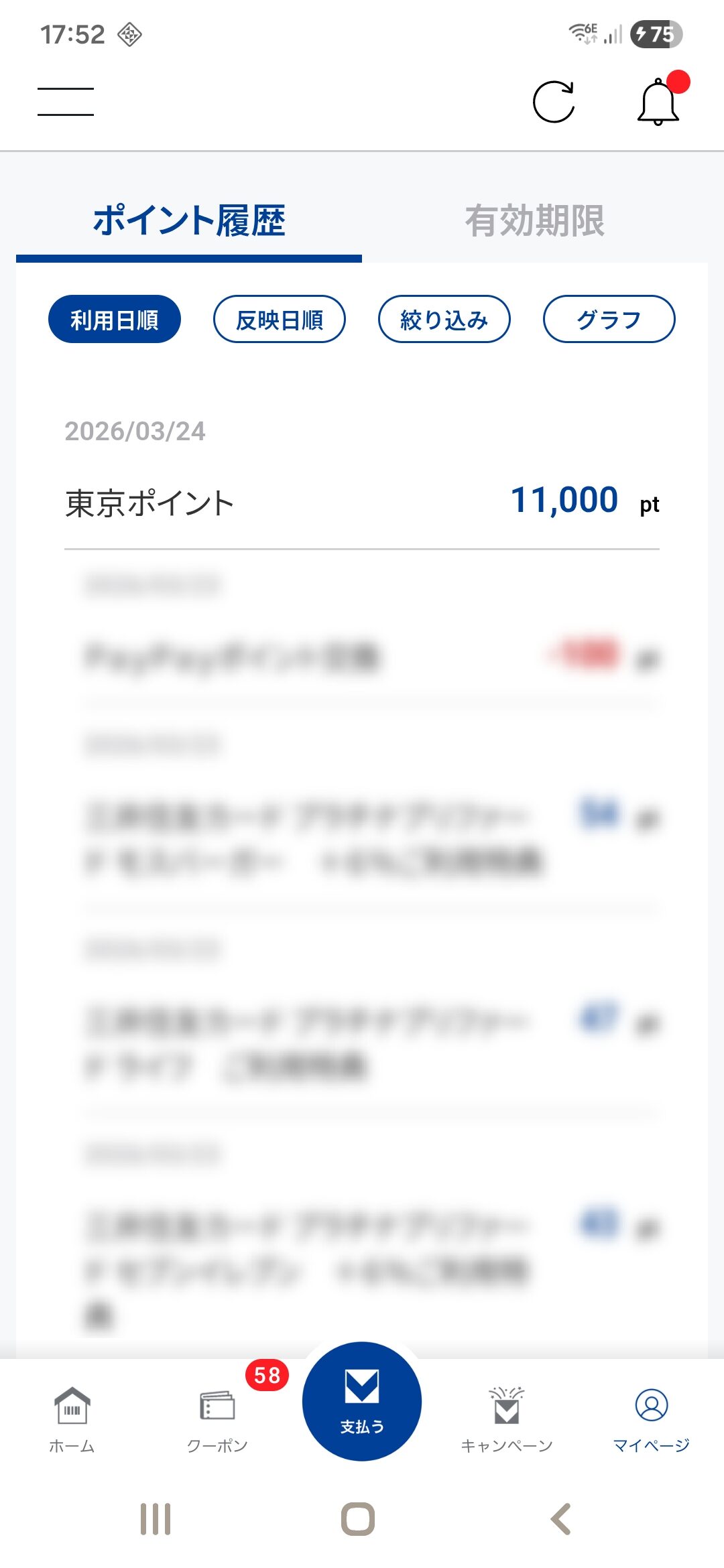The image size is (724, 1568).
Task: Open the recent apps view
Action: tap(156, 1519)
